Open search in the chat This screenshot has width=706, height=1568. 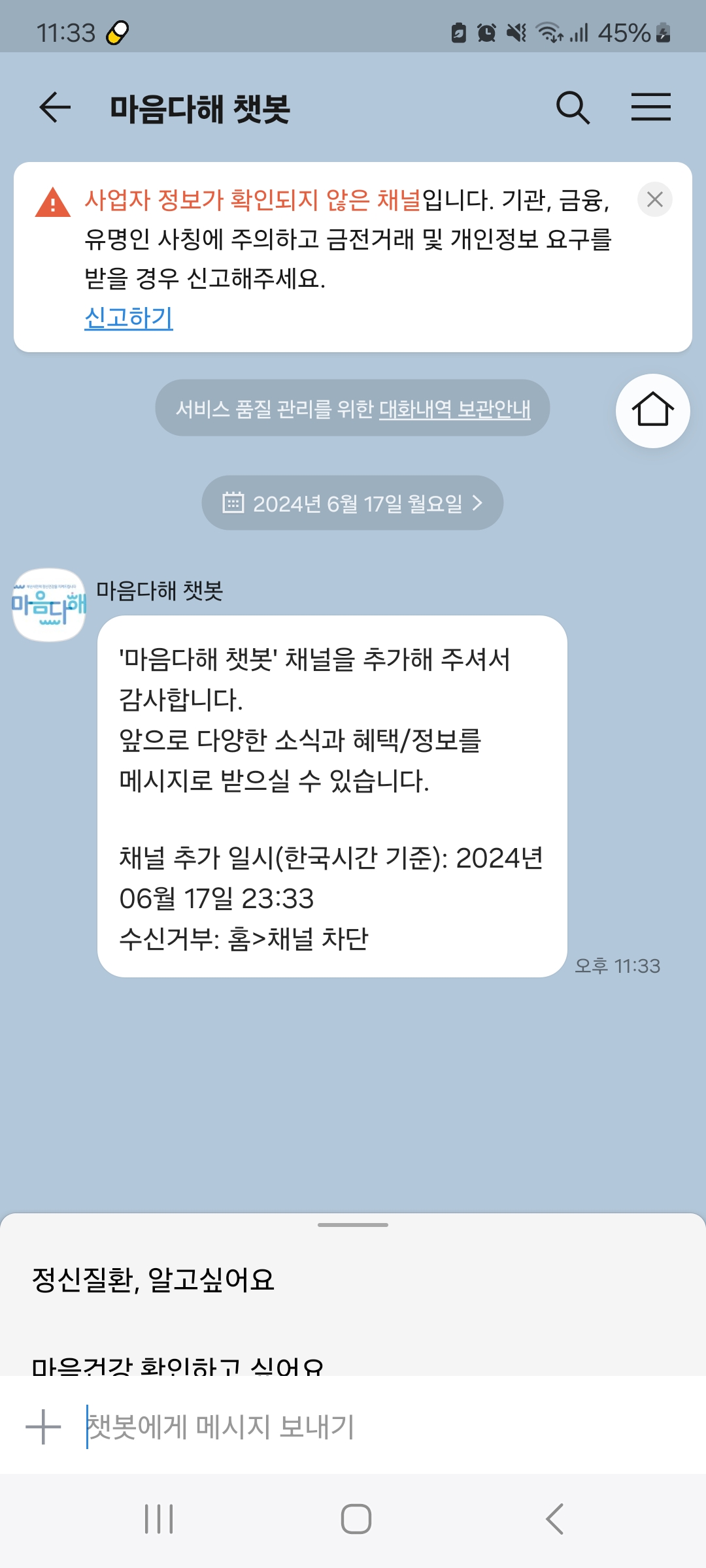573,108
